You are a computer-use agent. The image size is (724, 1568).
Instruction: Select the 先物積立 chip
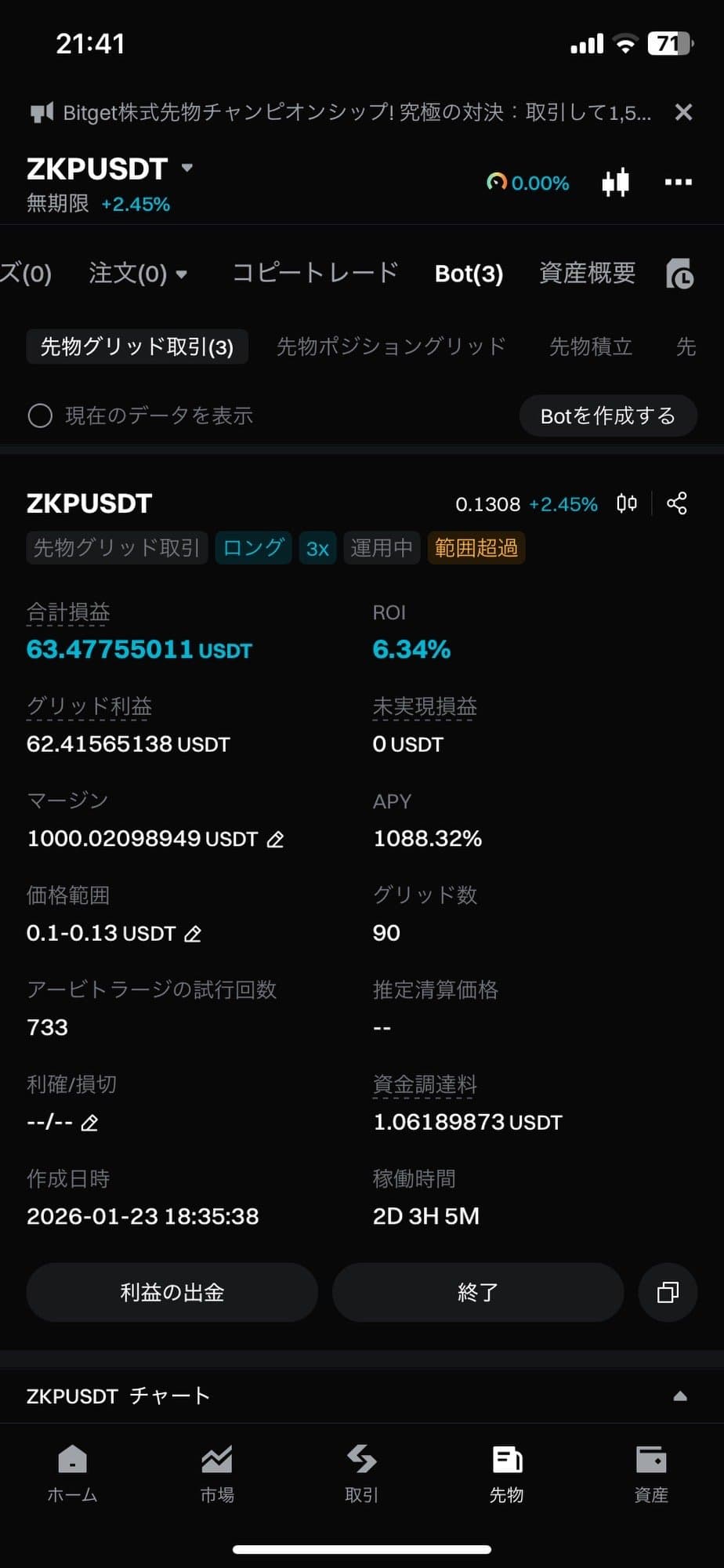[x=590, y=347]
